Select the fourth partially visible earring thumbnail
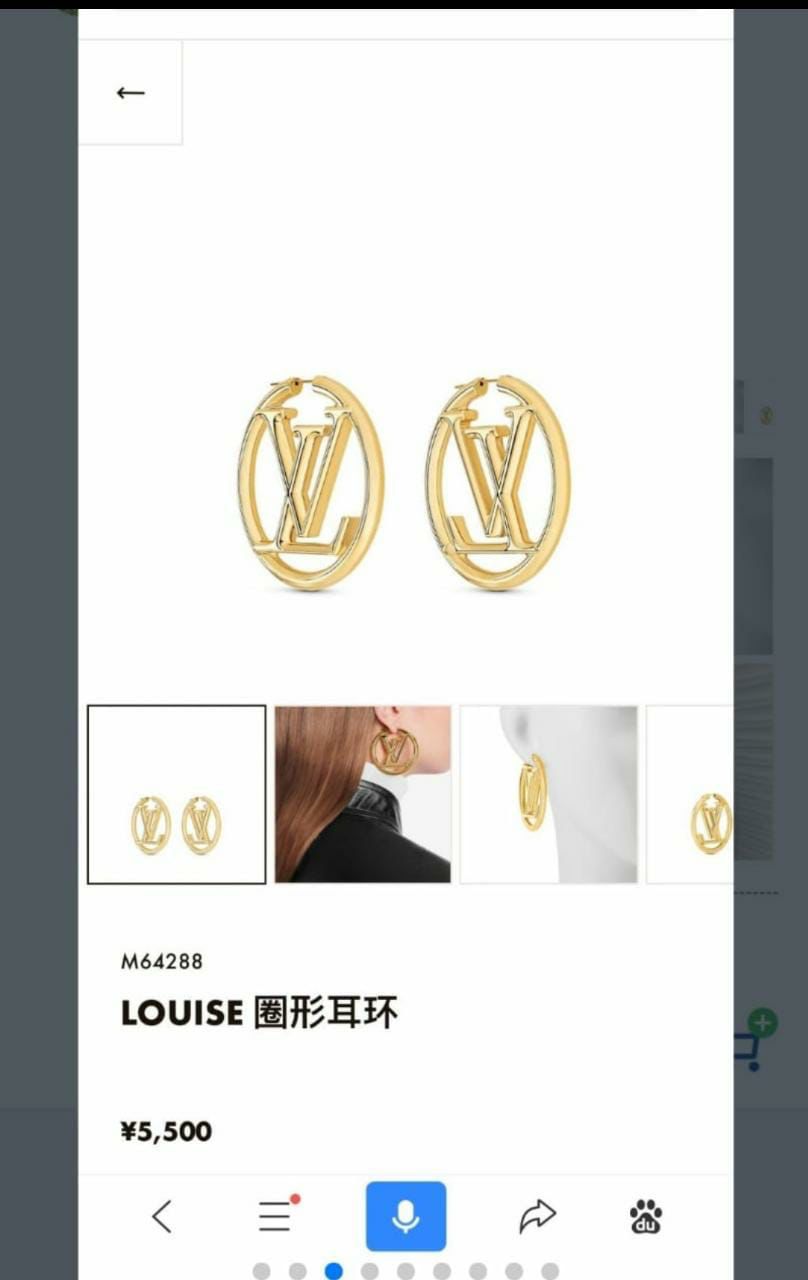 [x=692, y=795]
